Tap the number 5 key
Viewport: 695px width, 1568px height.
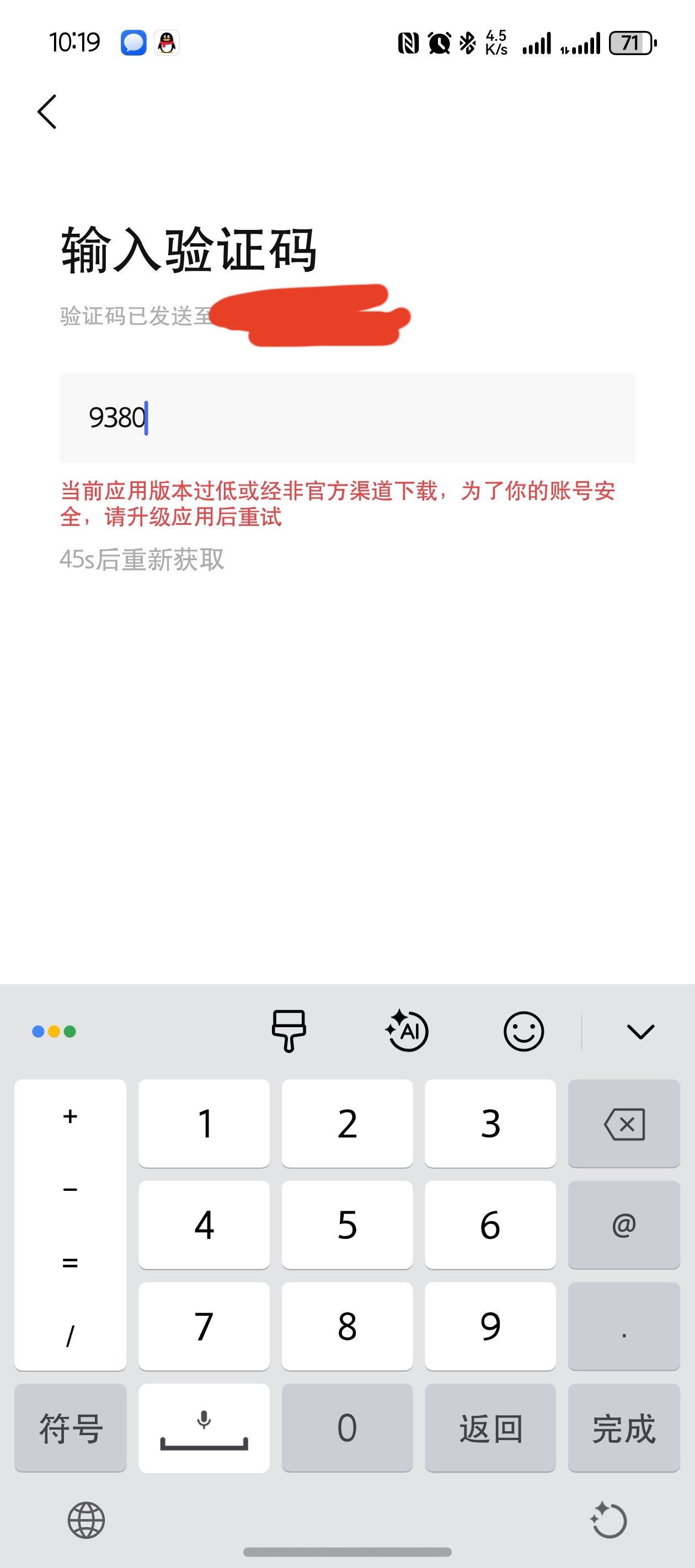(x=347, y=1225)
